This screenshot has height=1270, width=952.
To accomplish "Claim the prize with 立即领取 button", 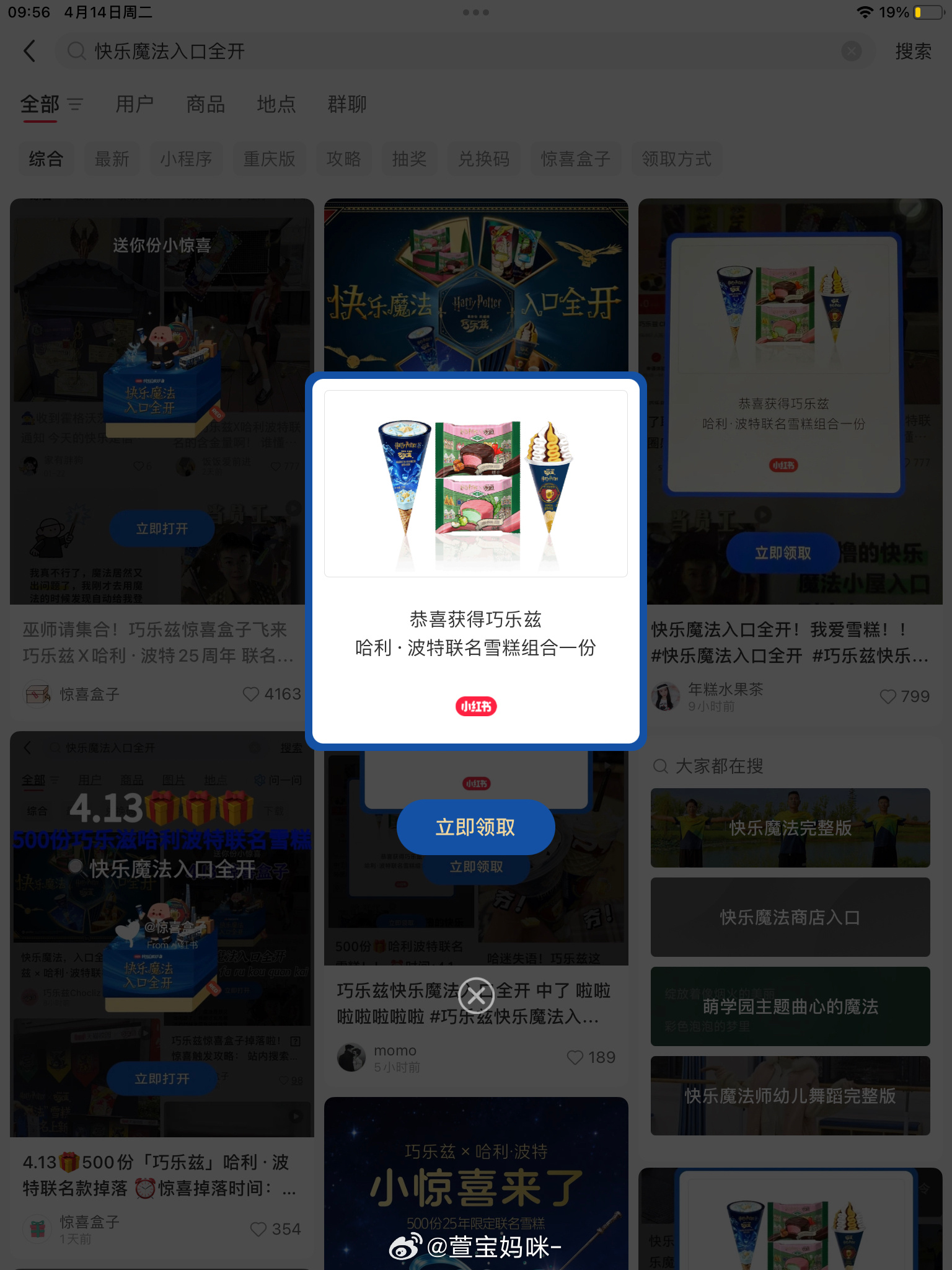I will (475, 827).
